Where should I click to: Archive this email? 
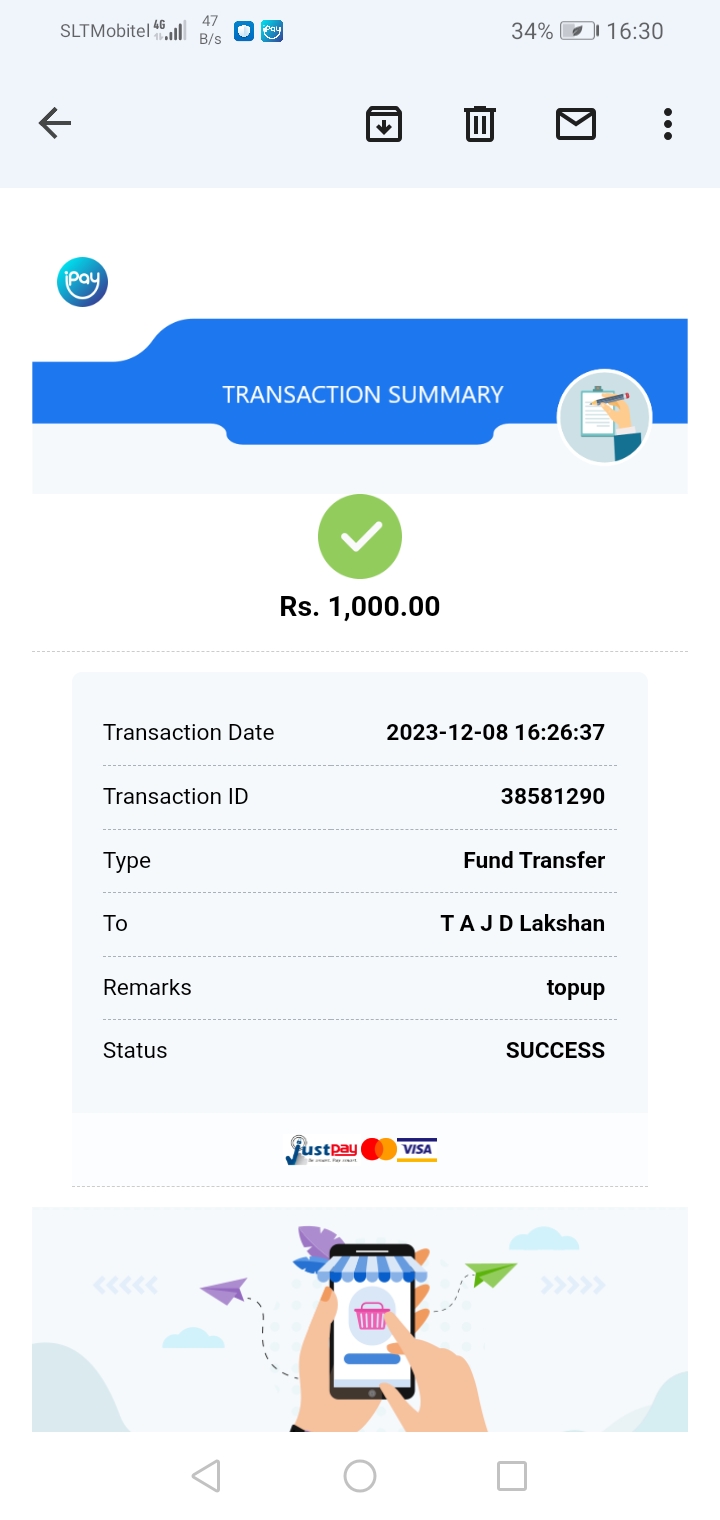pyautogui.click(x=384, y=124)
